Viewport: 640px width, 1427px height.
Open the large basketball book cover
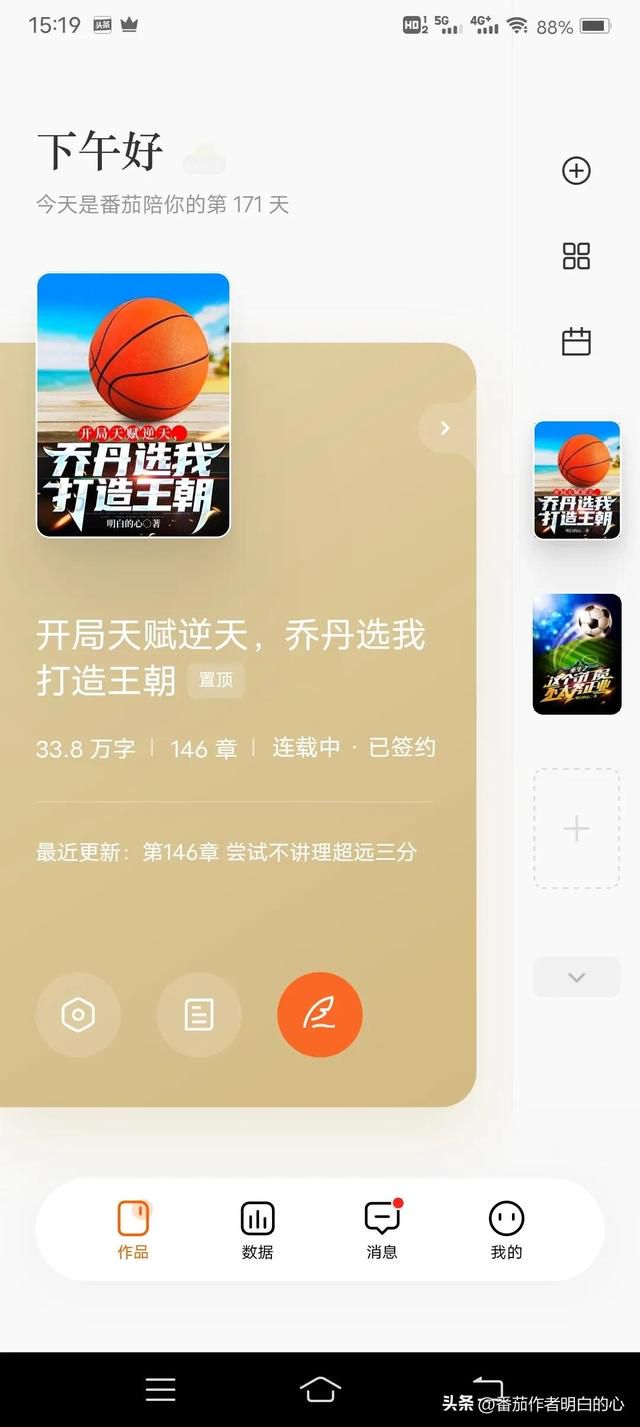pyautogui.click(x=133, y=405)
